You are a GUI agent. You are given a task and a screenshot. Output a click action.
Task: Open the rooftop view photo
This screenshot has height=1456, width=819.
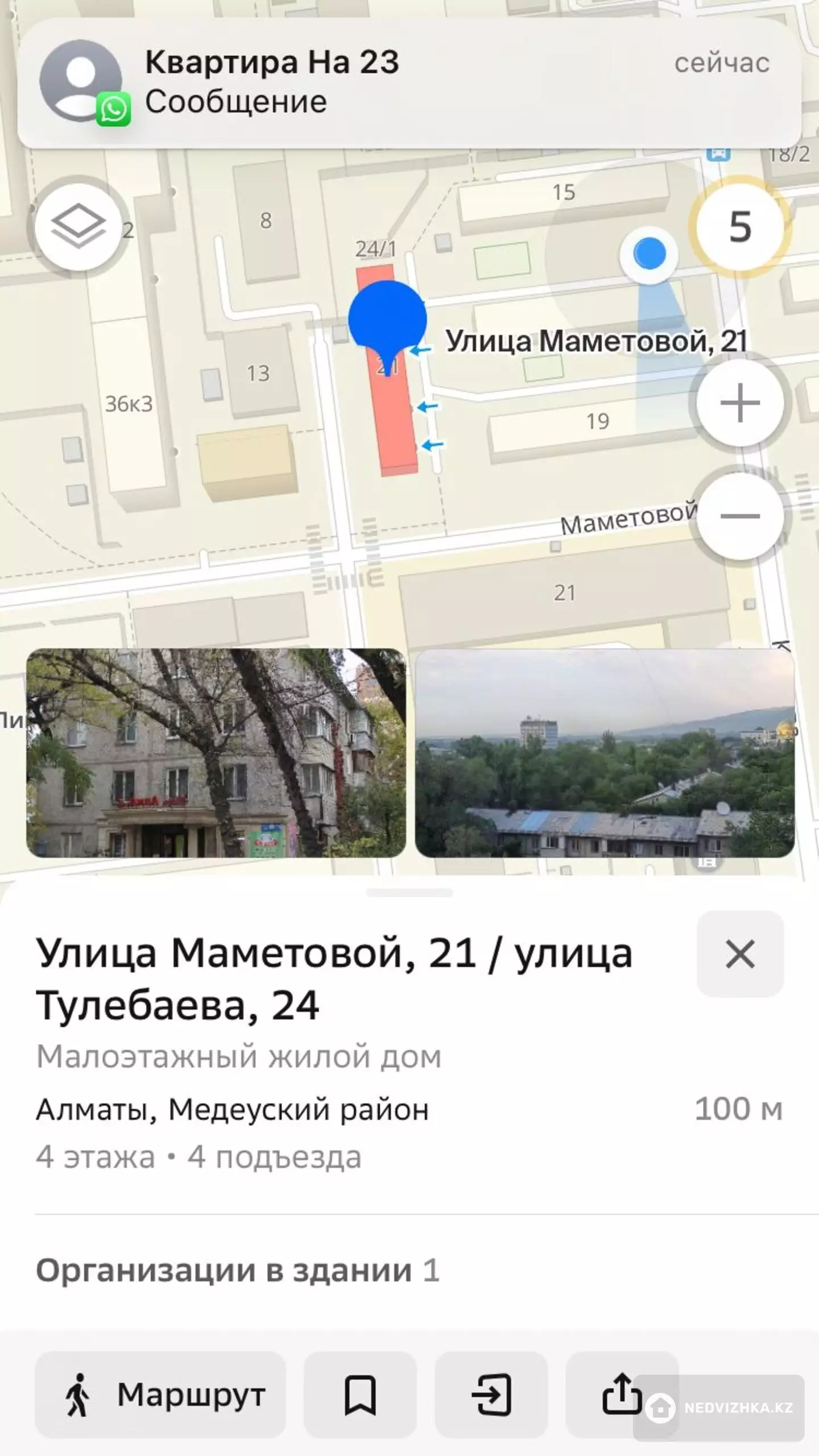605,753
